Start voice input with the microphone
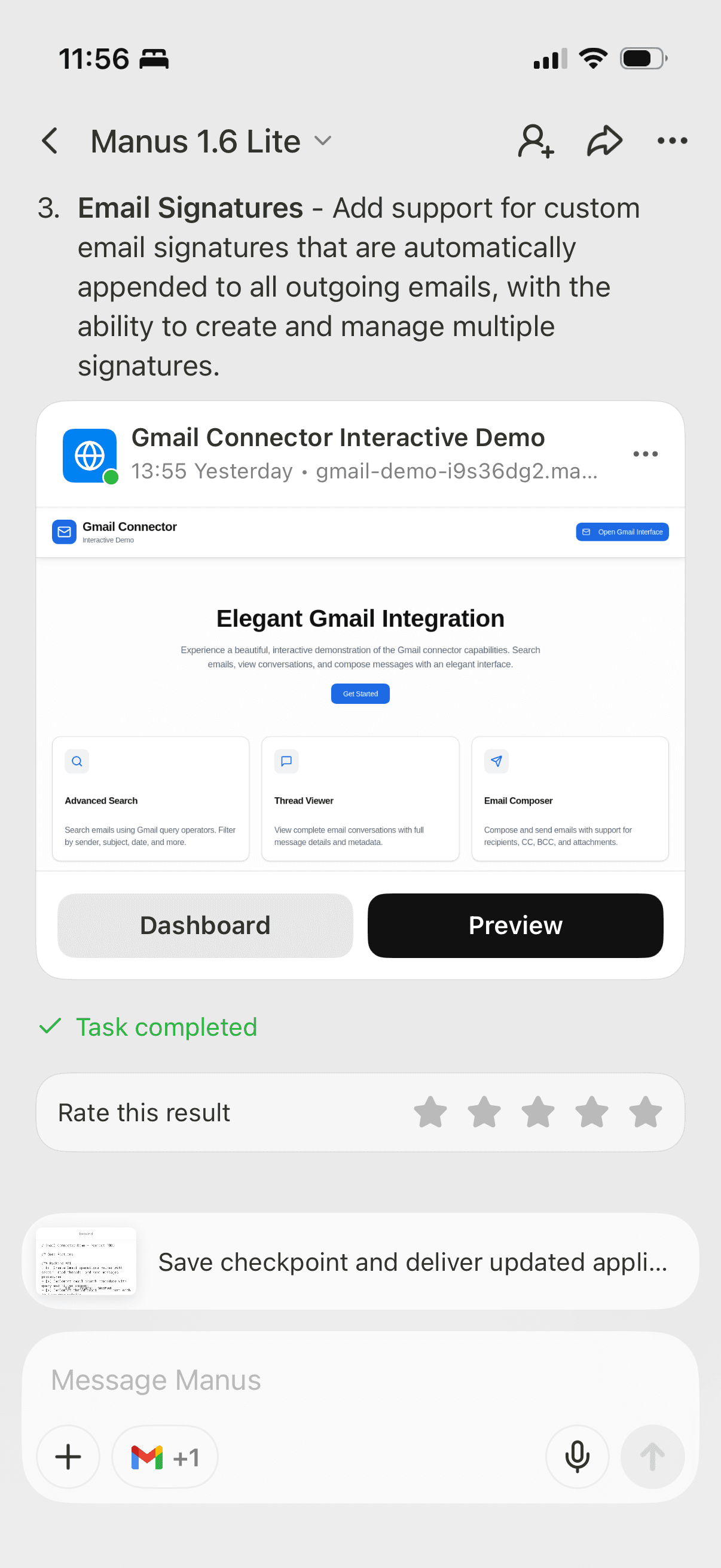Screen dimensions: 721x1568 tap(577, 1457)
